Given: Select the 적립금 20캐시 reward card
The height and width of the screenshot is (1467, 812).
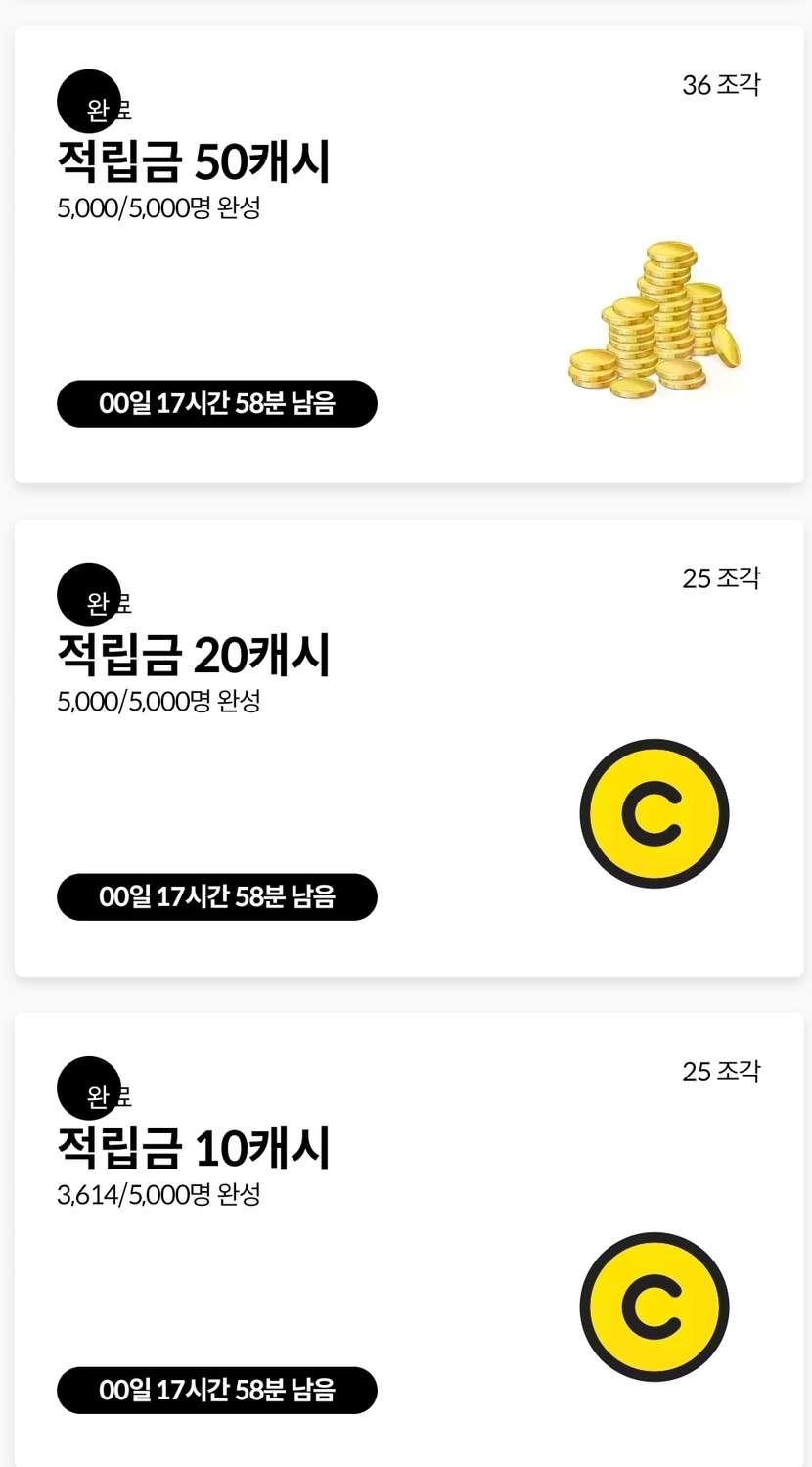Looking at the screenshot, I should (408, 748).
